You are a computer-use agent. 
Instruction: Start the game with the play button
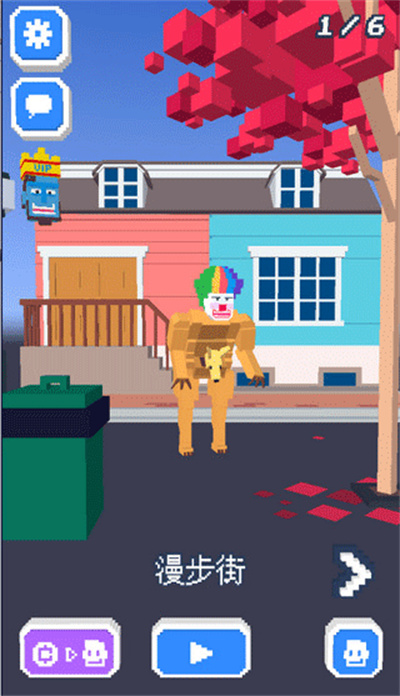(x=201, y=649)
